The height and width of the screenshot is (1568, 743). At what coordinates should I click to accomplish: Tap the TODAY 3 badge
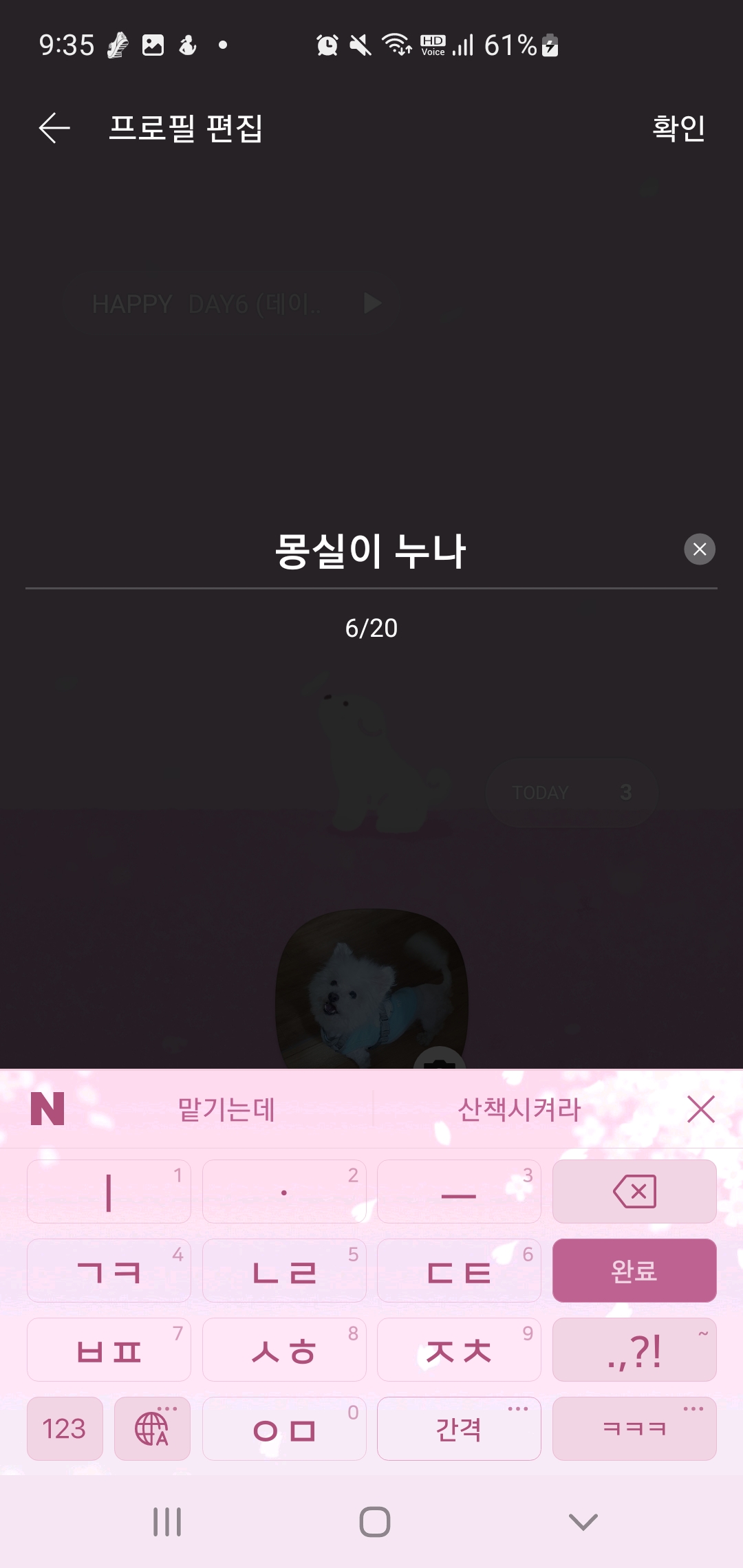pyautogui.click(x=570, y=792)
